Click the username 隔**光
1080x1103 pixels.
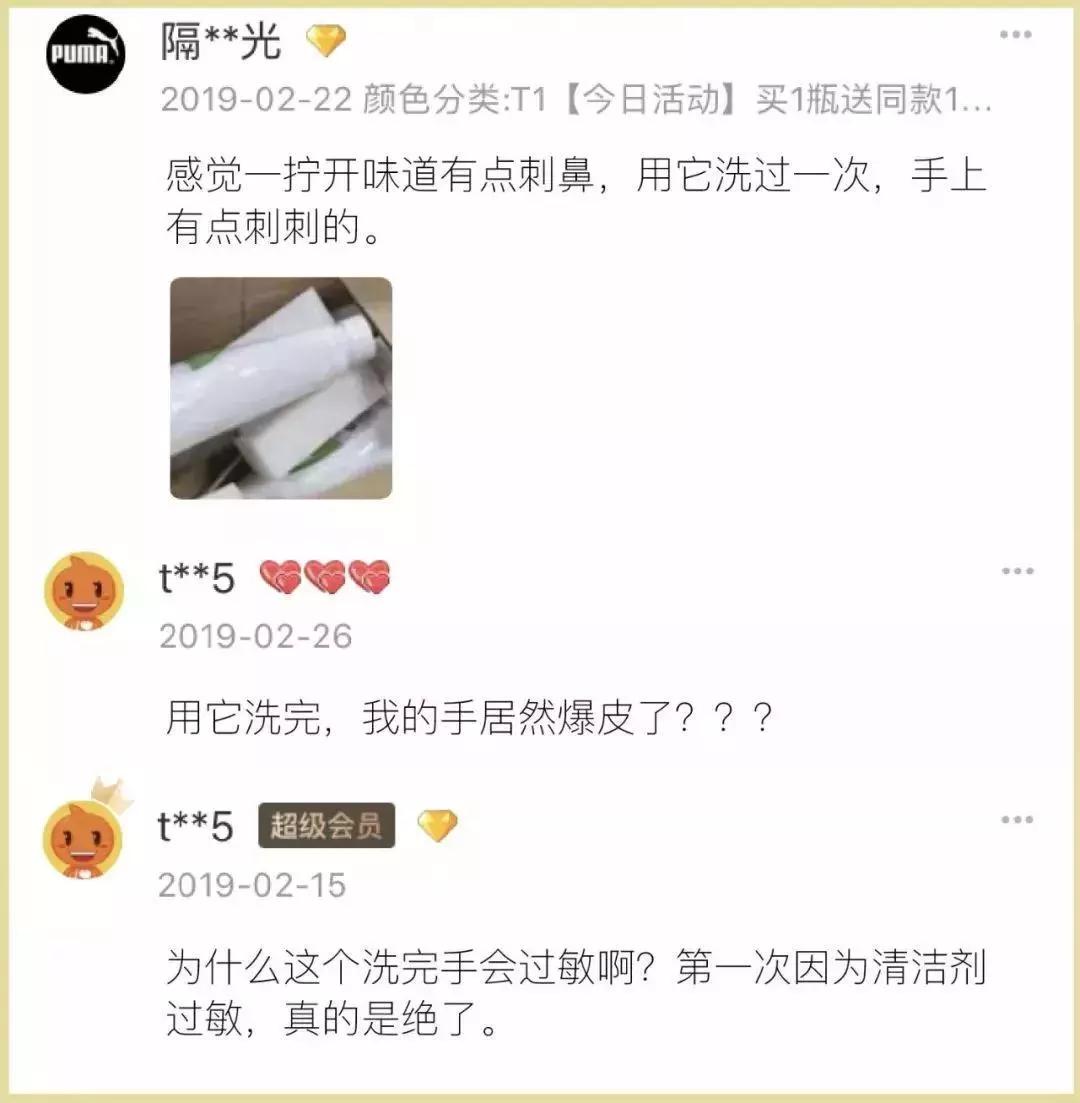(222, 38)
